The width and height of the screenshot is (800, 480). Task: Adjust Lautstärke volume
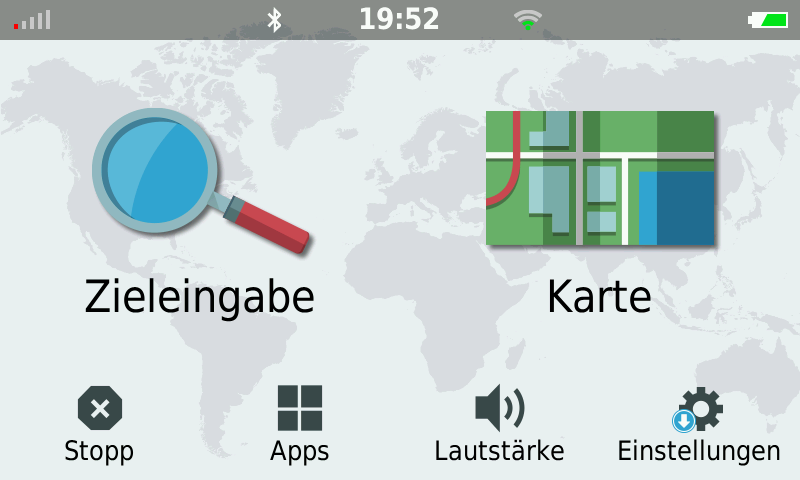click(499, 424)
